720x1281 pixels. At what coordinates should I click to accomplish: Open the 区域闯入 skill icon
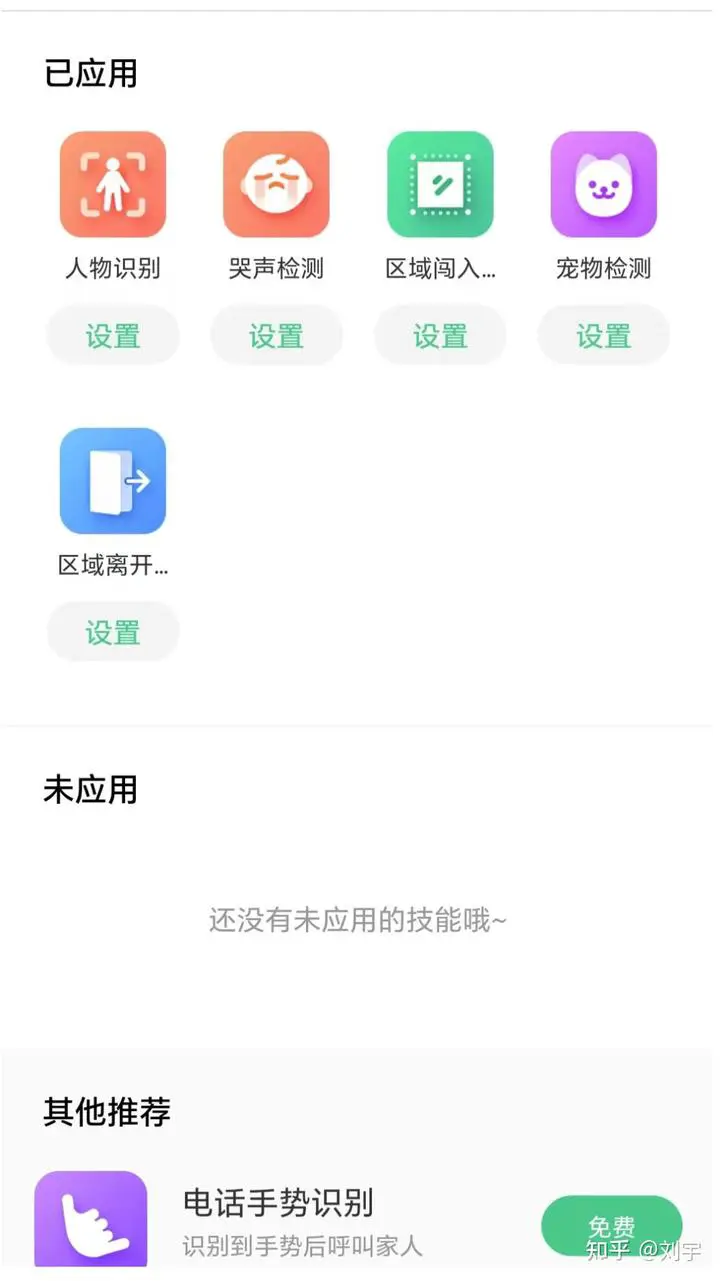click(440, 184)
